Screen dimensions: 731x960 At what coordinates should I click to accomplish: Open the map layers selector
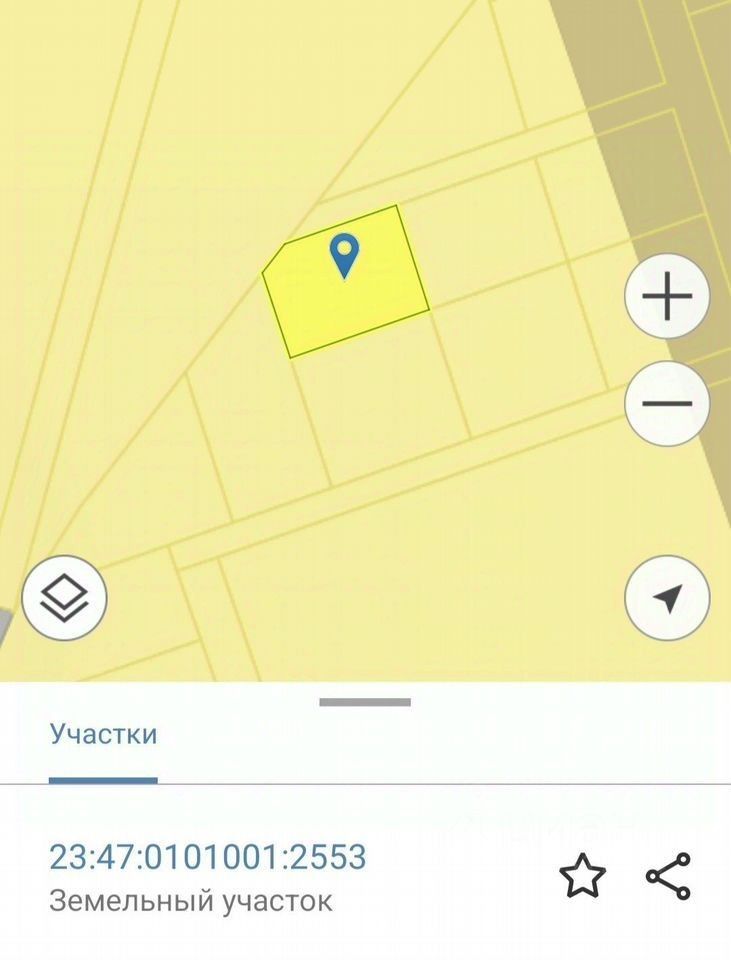64,598
